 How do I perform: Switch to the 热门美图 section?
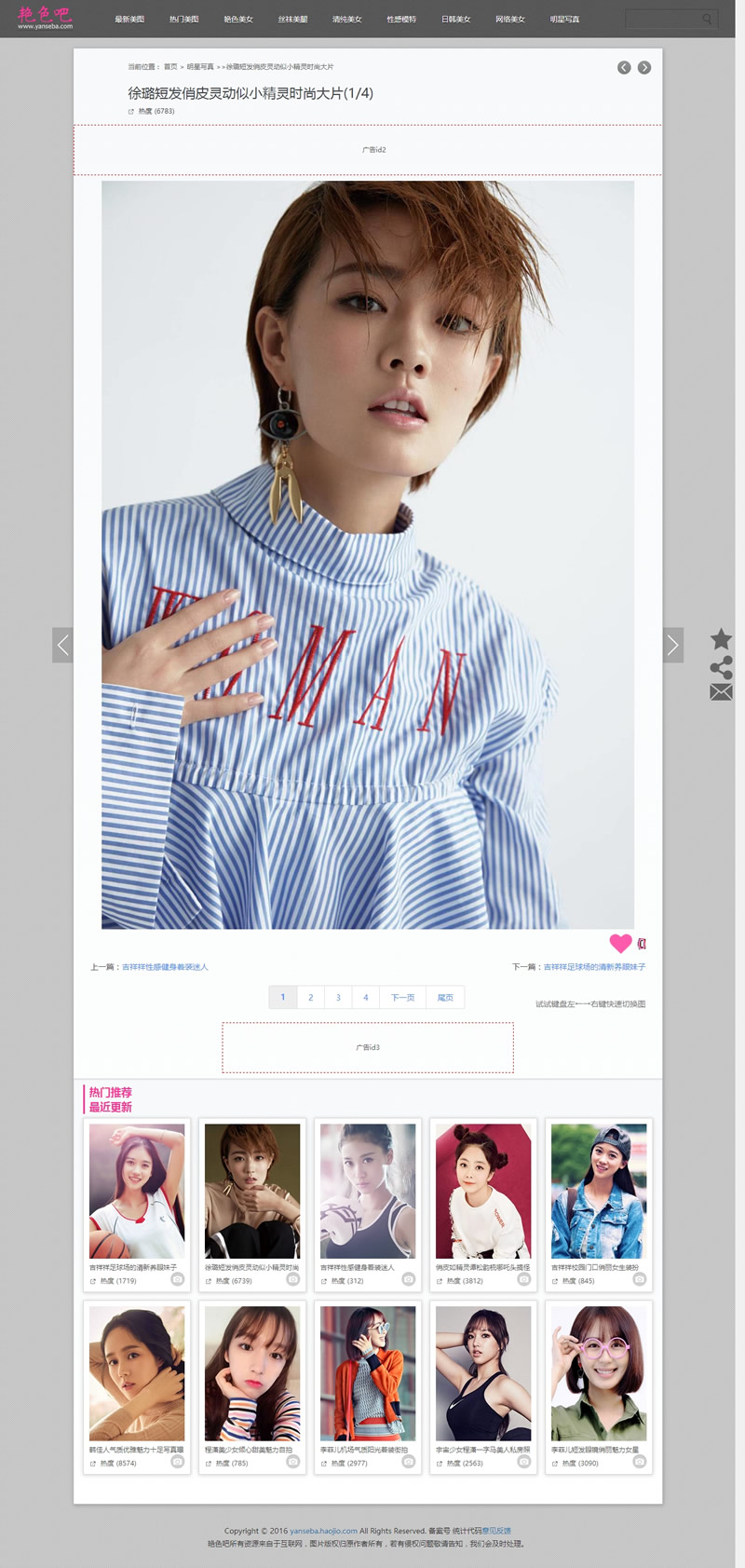[x=183, y=19]
